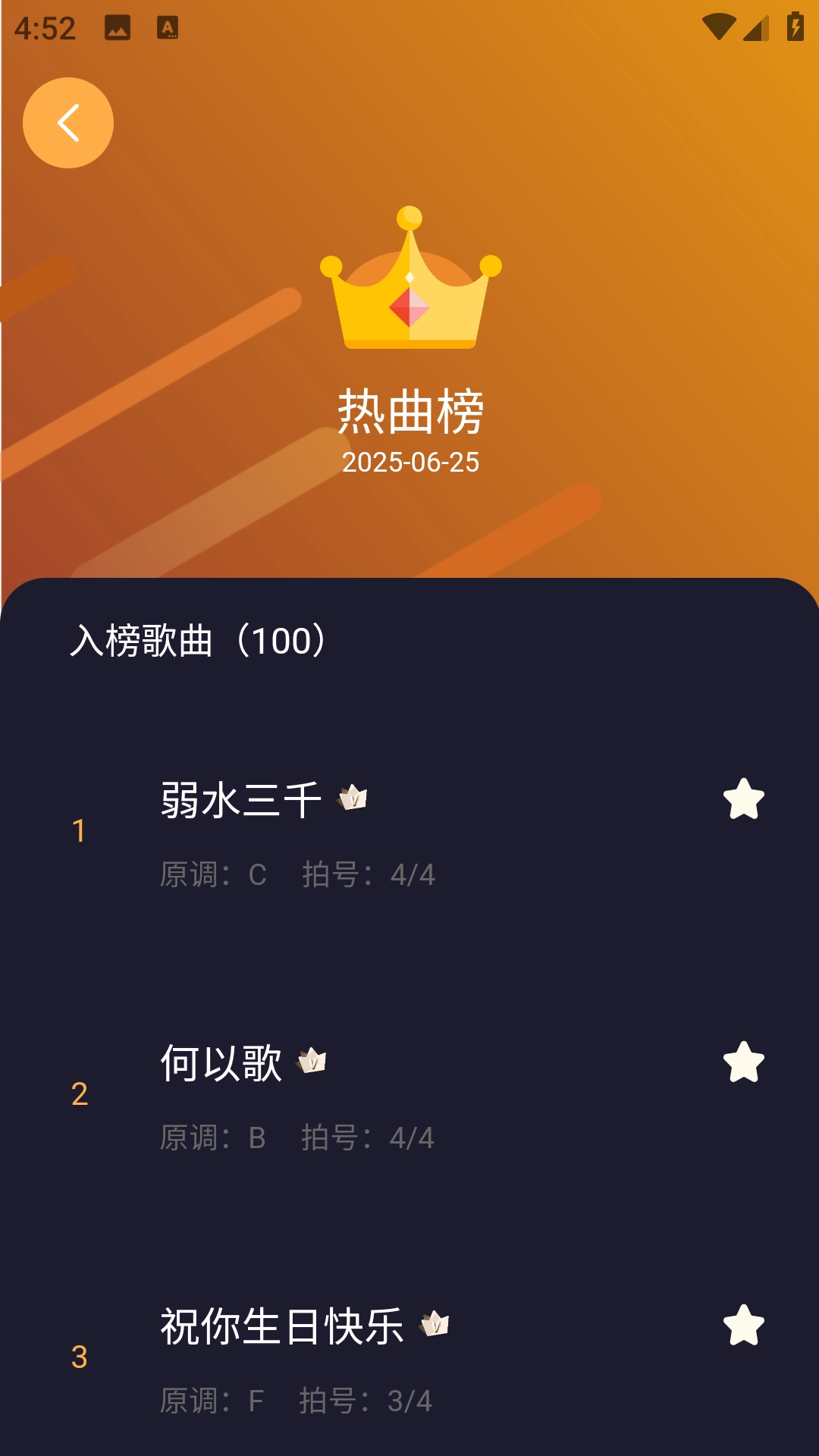Tap the star next to 何以歌
This screenshot has width=819, height=1456.
[x=743, y=1062]
